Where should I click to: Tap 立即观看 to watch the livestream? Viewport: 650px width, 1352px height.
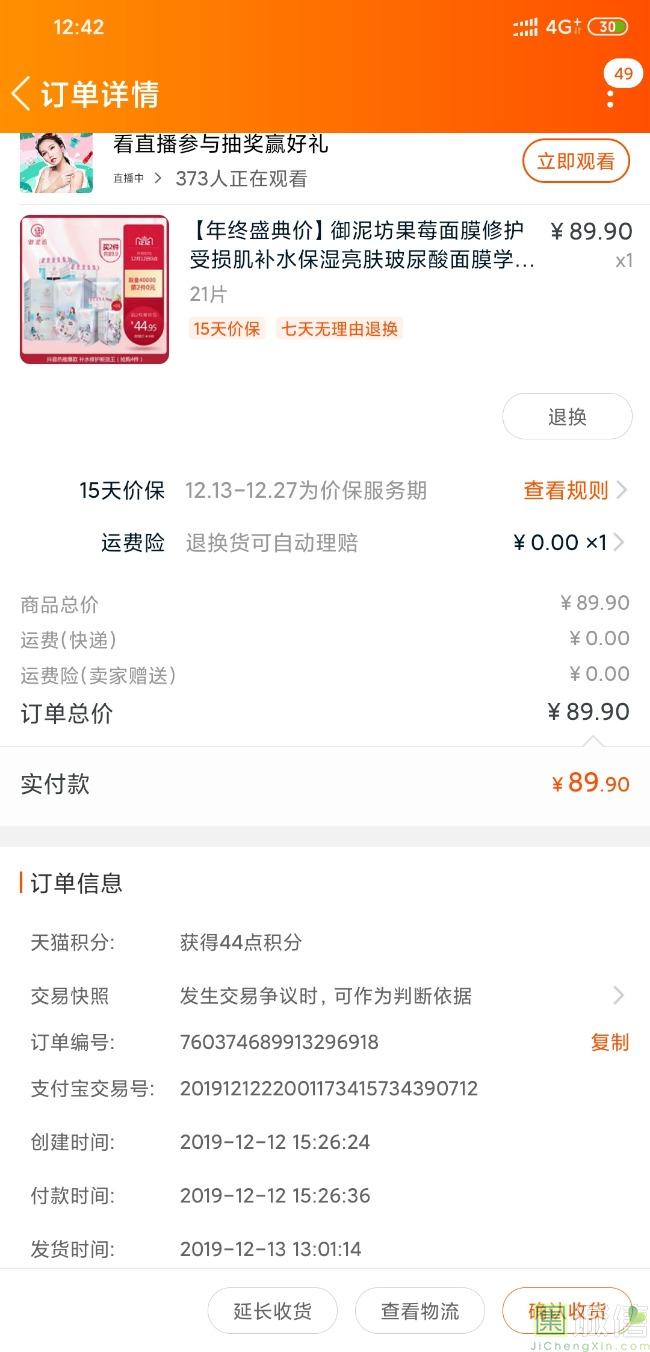pos(576,161)
